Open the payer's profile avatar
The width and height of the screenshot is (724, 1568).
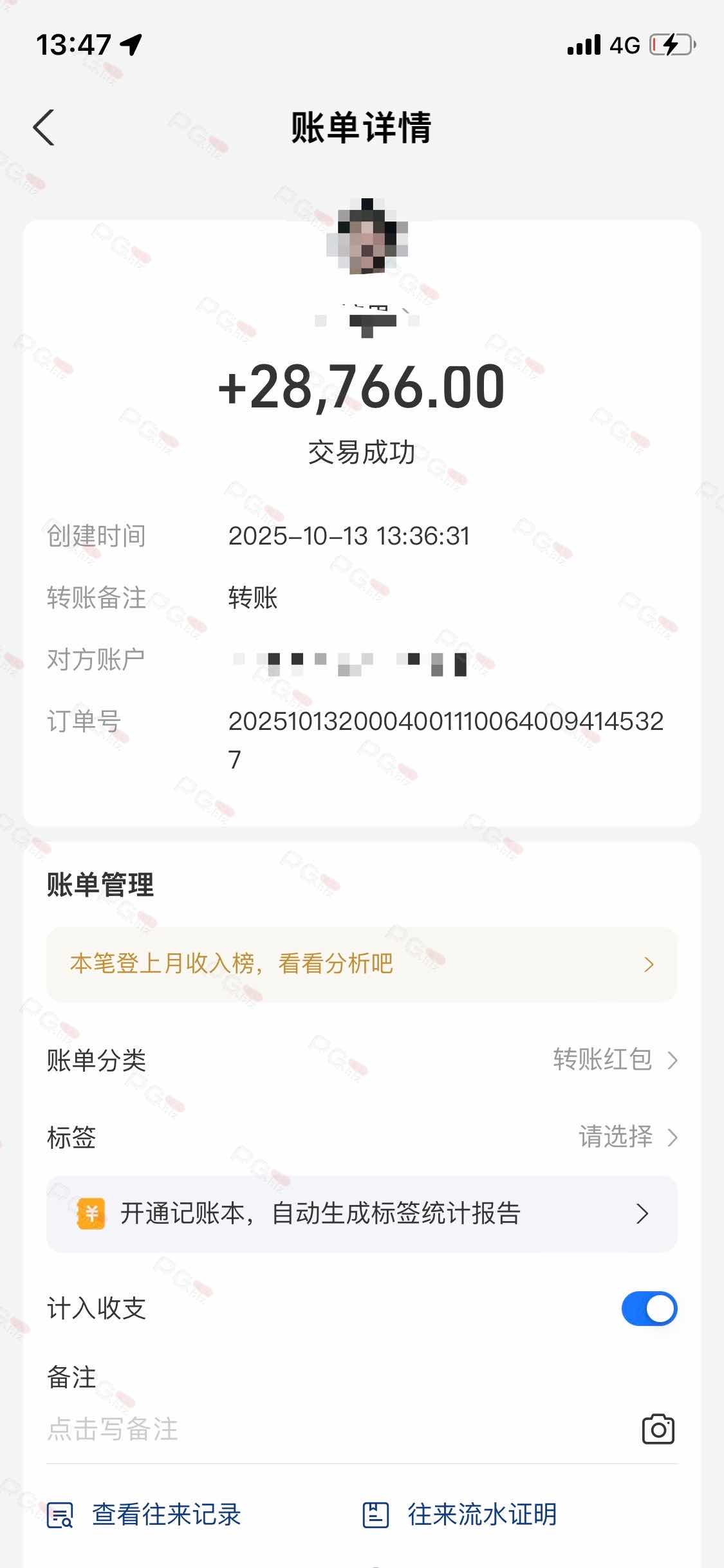pyautogui.click(x=367, y=236)
